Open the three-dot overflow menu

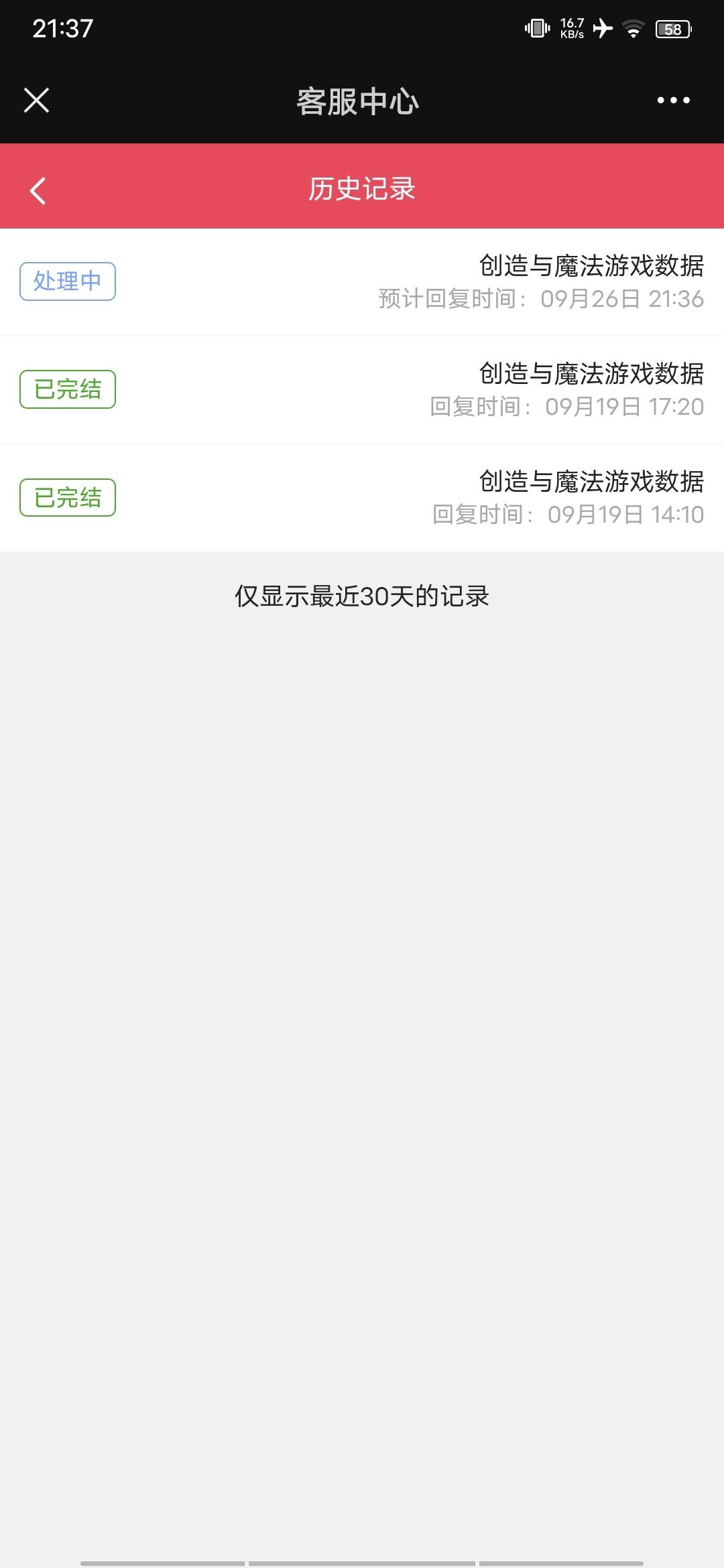pos(673,101)
